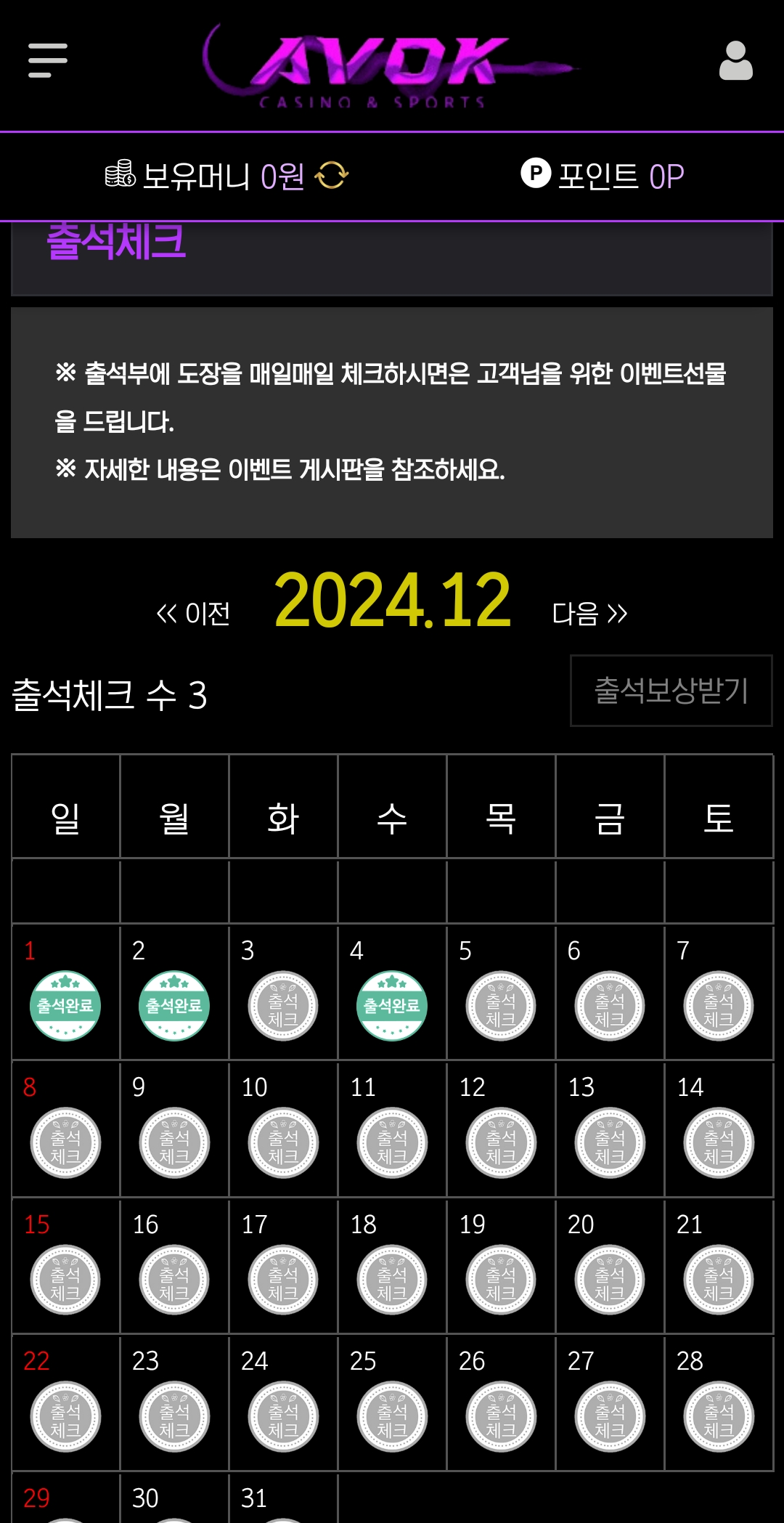
Task: Stamp the 출석체크 for day 3
Action: pos(283,1006)
